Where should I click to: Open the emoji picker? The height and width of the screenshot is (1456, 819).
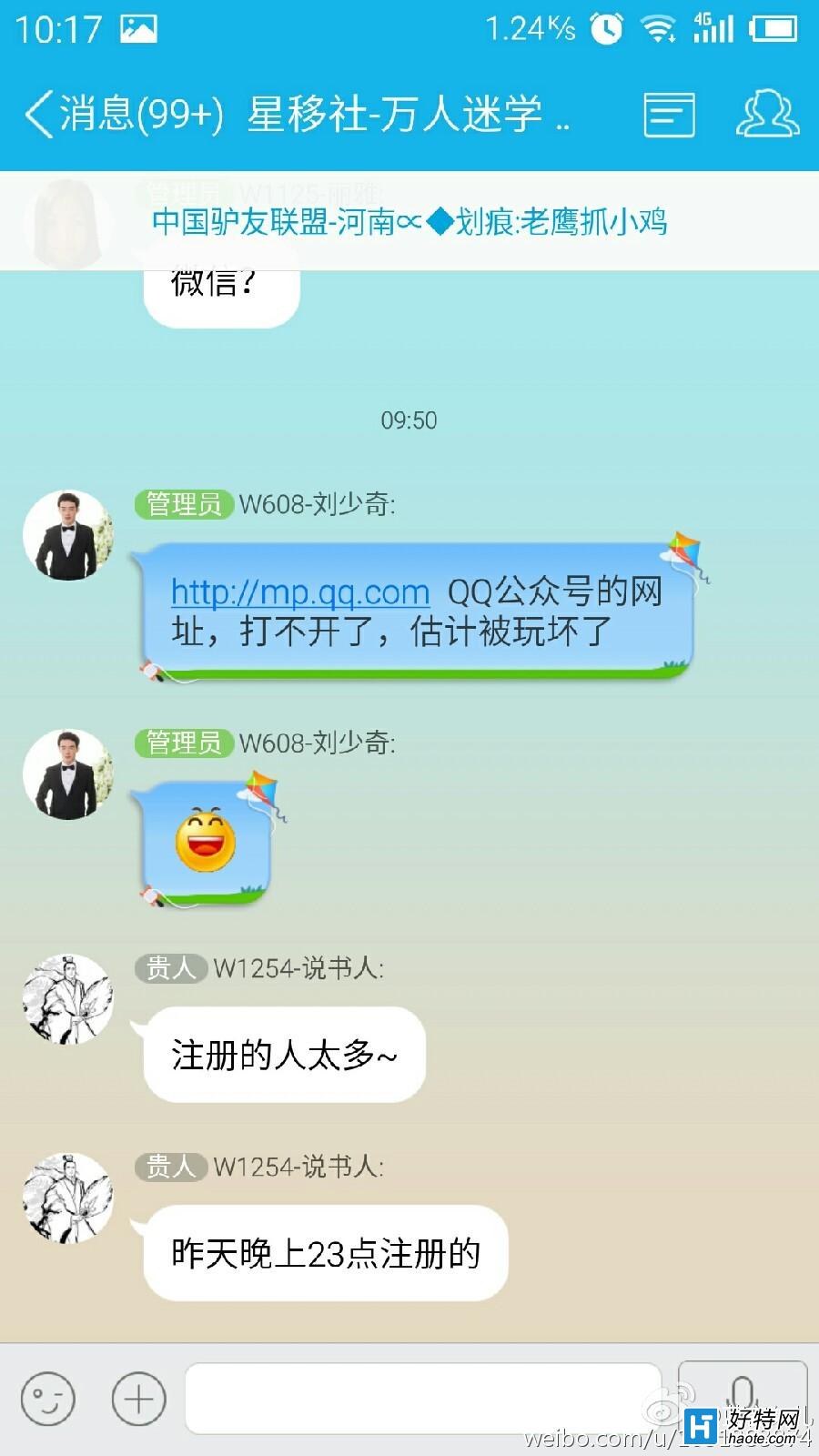(x=47, y=1398)
